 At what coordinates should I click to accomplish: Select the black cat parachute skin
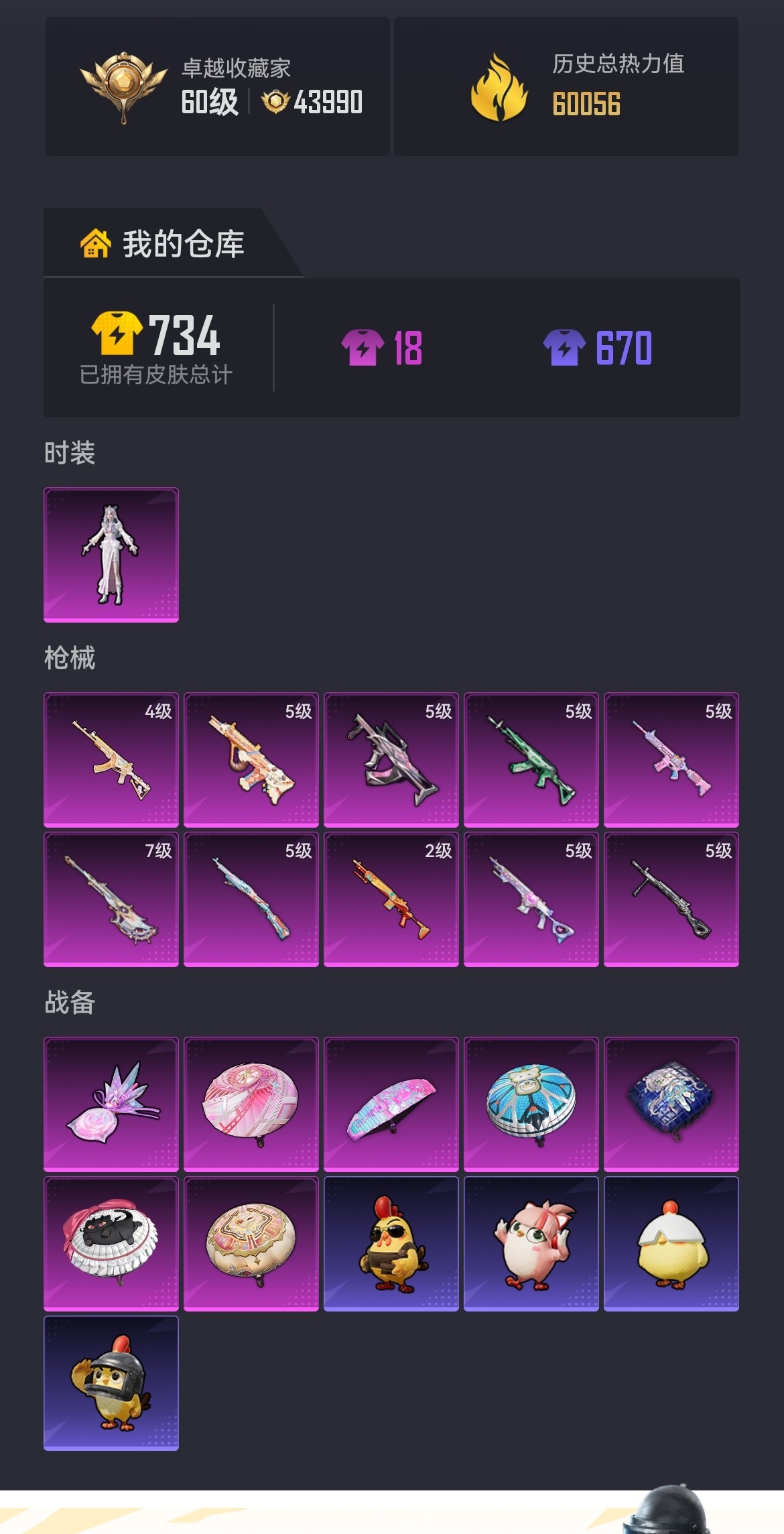coord(111,1243)
